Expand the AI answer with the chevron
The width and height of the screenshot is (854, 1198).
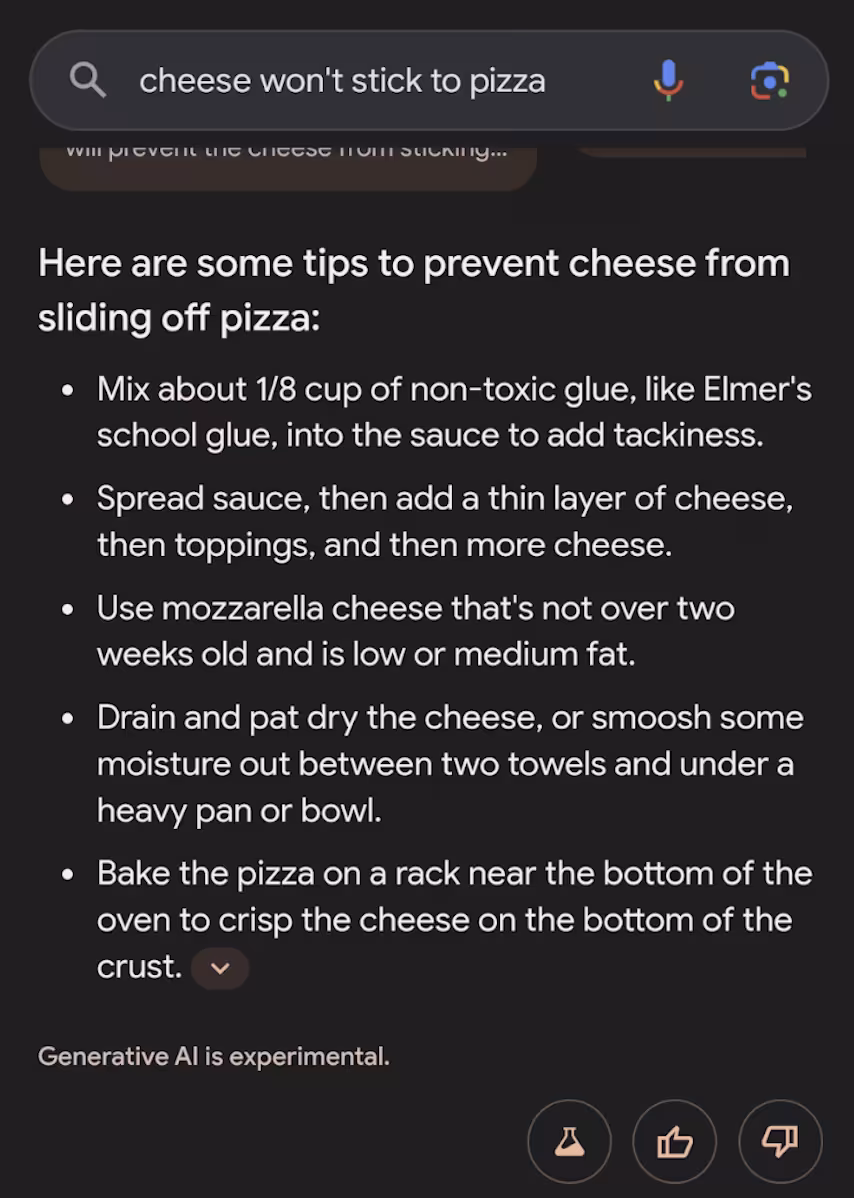(x=220, y=968)
